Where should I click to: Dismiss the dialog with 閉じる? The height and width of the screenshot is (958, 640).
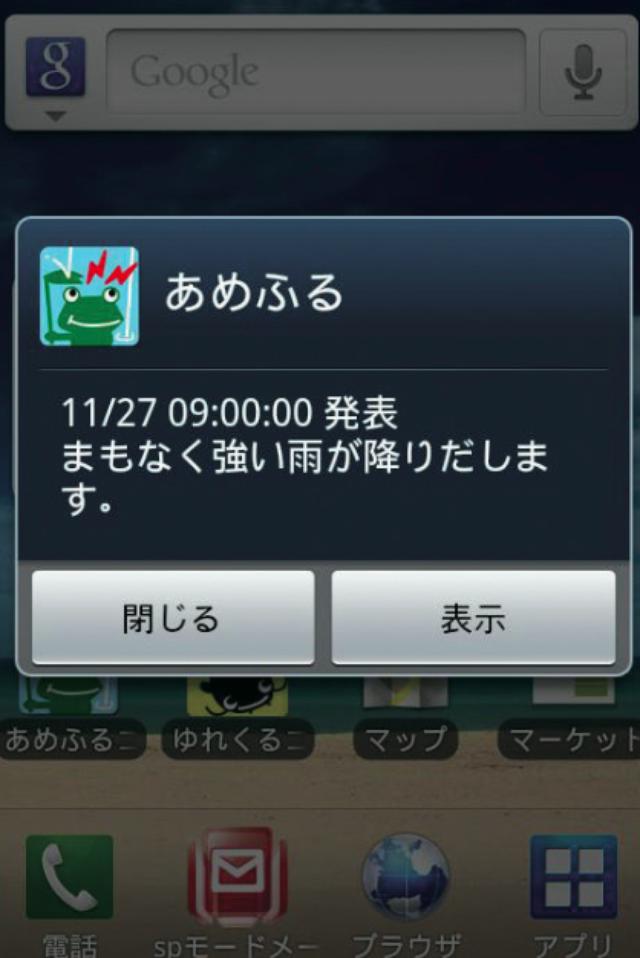pos(172,618)
